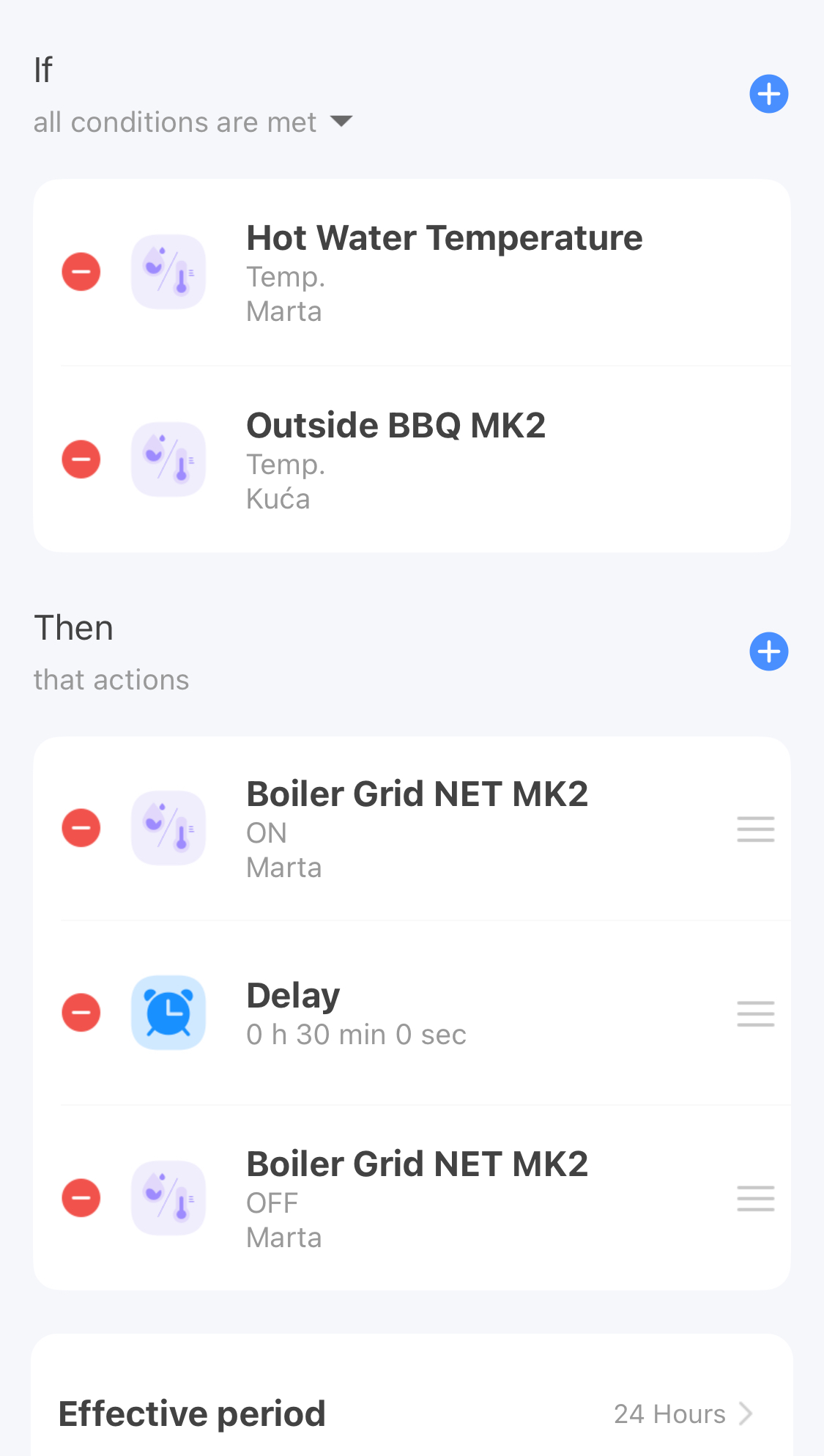Open the Effective period setting

point(412,1413)
